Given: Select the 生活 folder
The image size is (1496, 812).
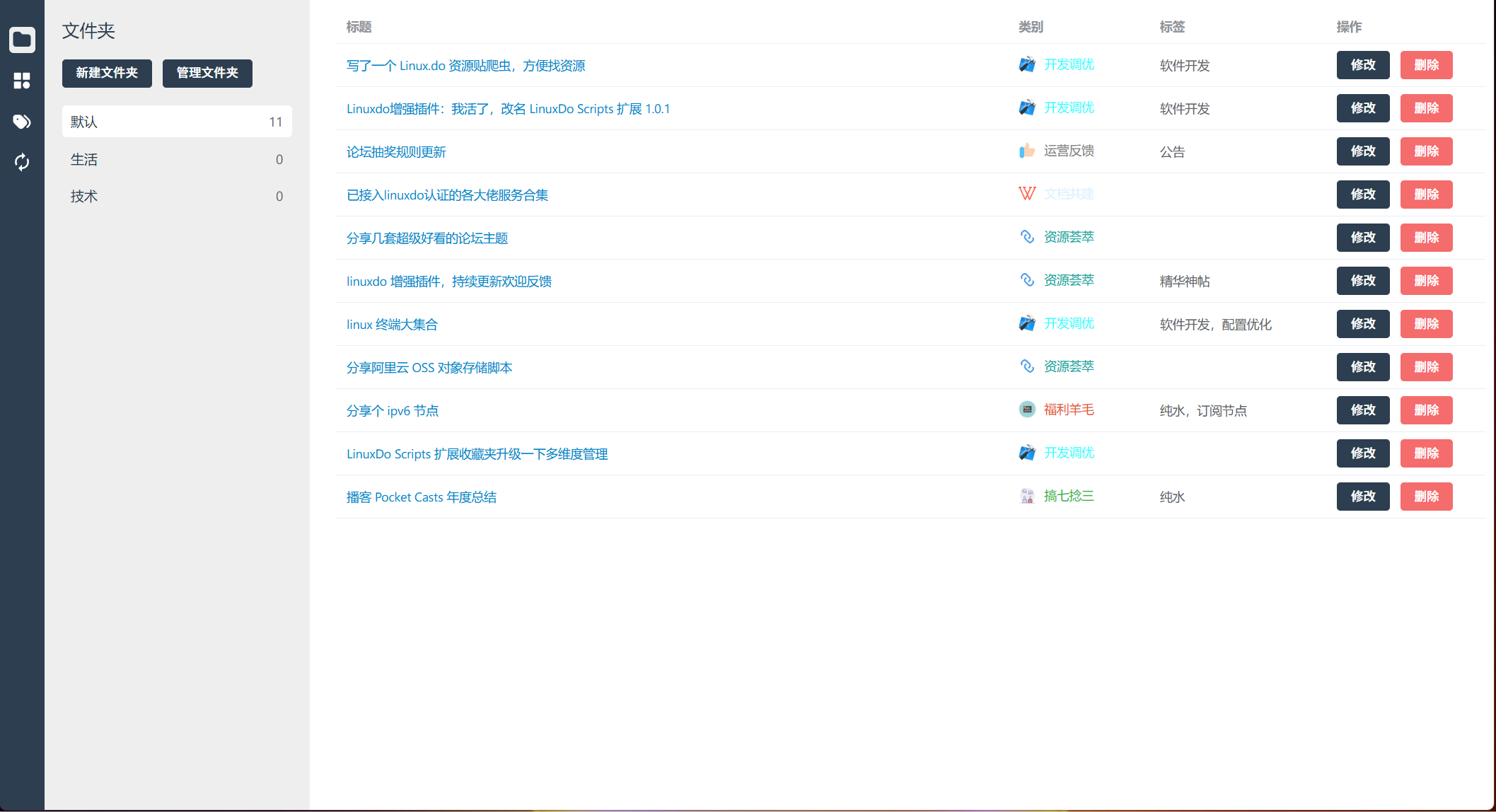Looking at the screenshot, I should 177,159.
